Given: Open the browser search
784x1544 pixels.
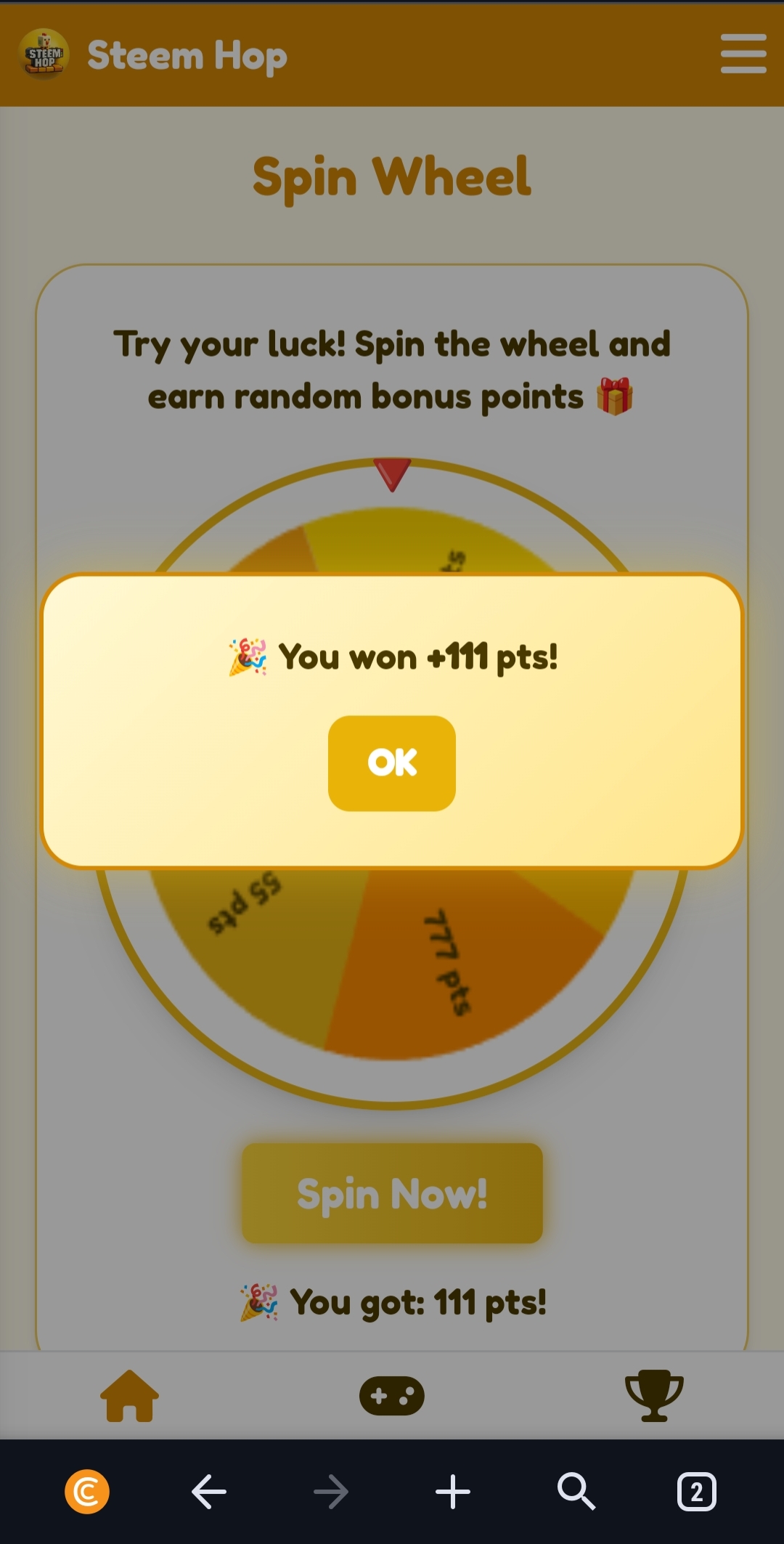Looking at the screenshot, I should click(576, 1492).
